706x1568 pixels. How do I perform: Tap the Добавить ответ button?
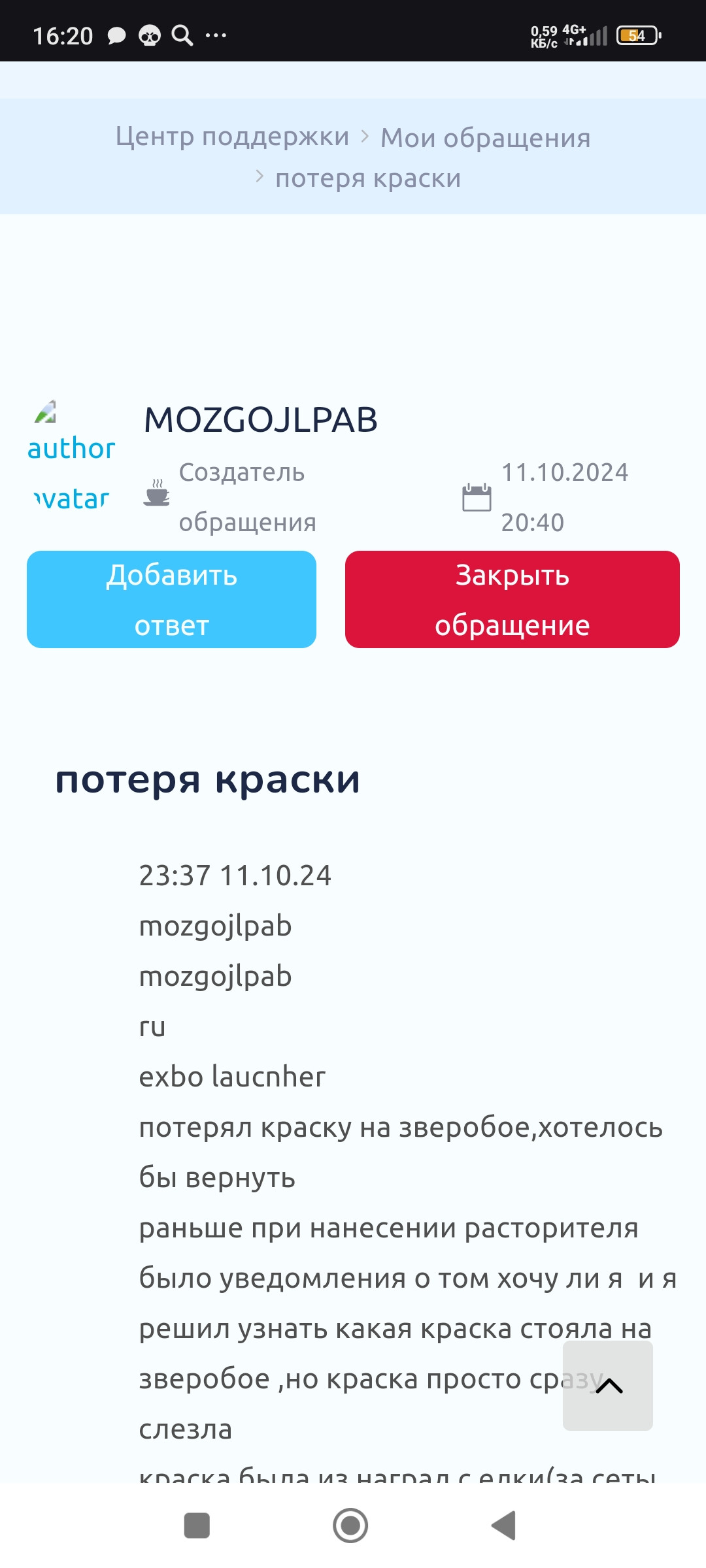pos(171,599)
